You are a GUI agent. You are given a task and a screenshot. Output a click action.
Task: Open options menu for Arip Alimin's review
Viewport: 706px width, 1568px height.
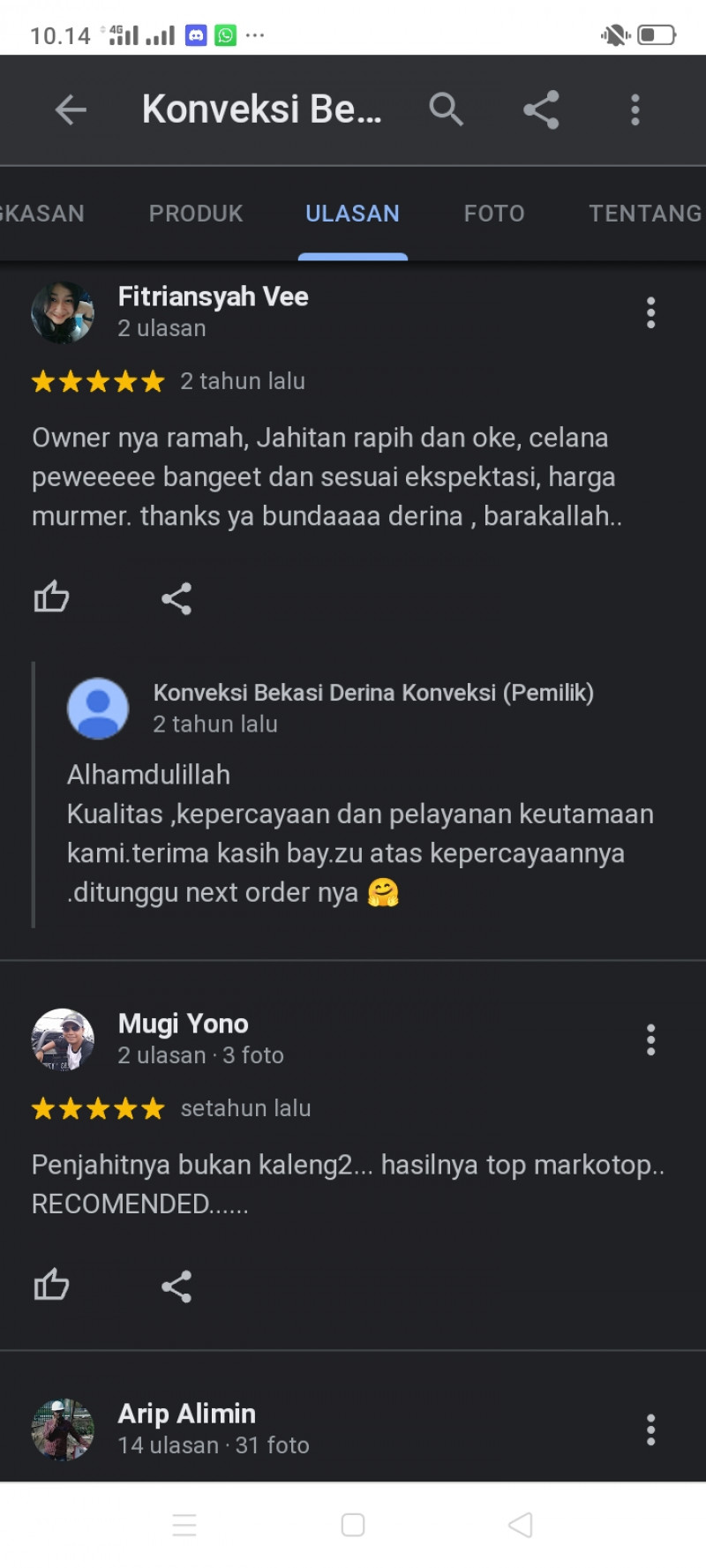point(650,1429)
